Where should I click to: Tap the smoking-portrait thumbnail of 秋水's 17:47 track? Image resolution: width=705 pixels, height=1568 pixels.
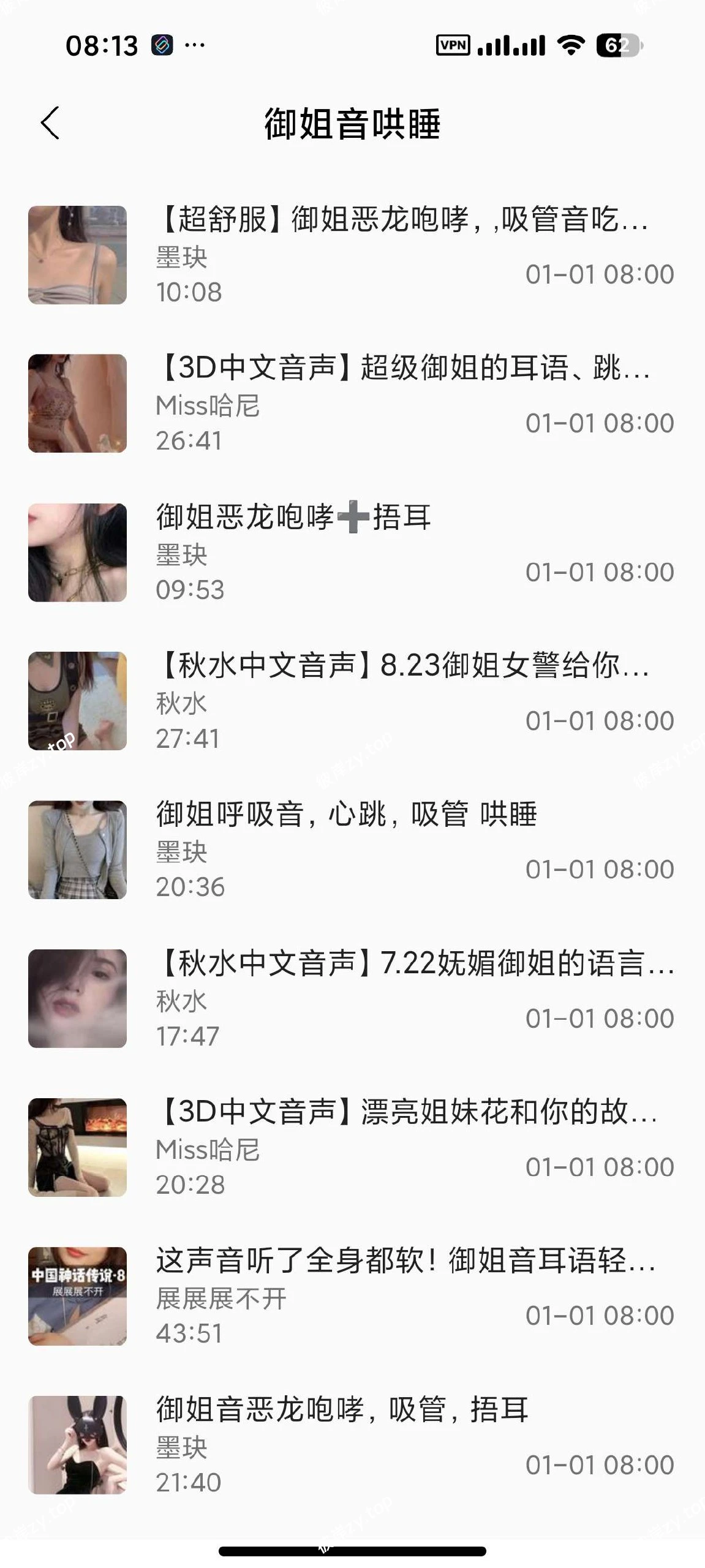(x=77, y=998)
